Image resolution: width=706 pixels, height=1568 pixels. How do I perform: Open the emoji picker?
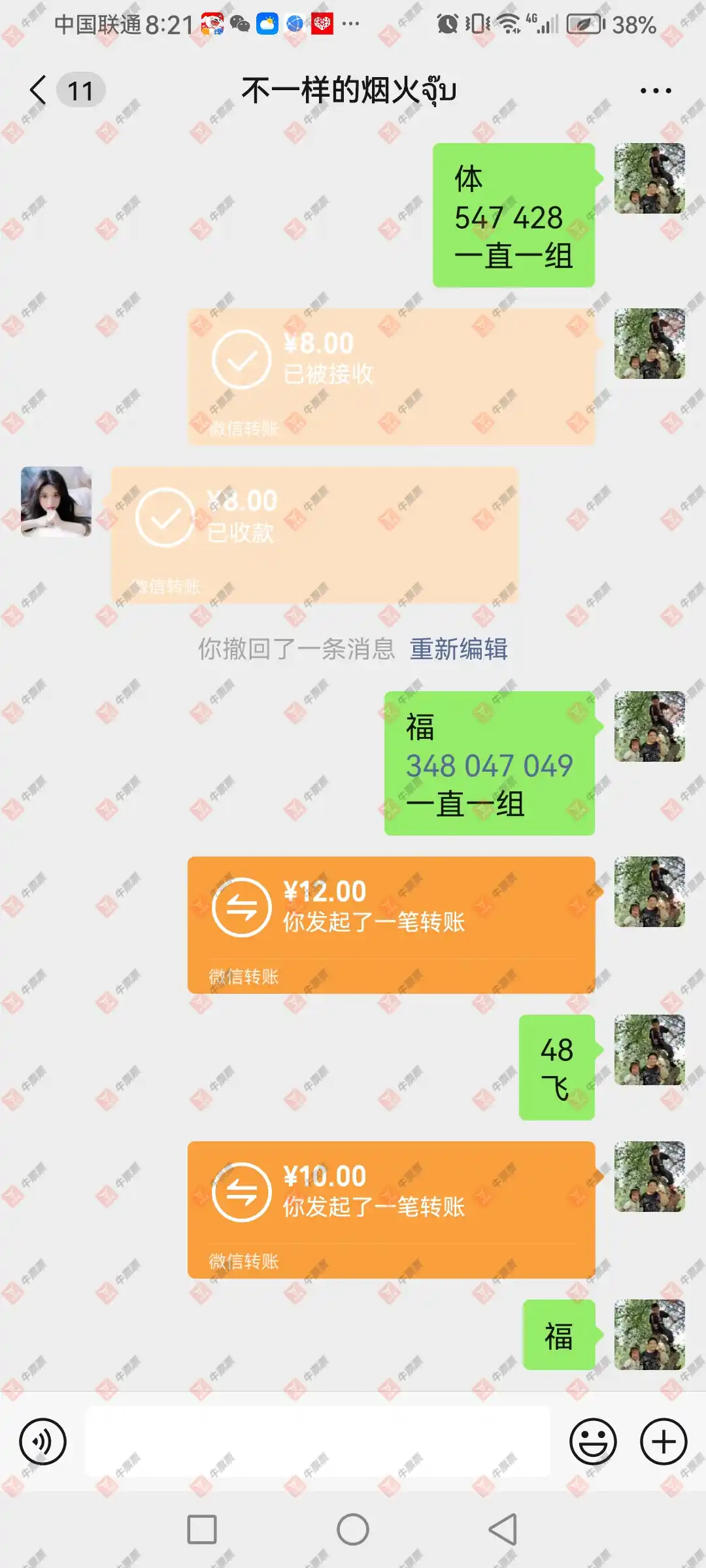click(x=592, y=1441)
